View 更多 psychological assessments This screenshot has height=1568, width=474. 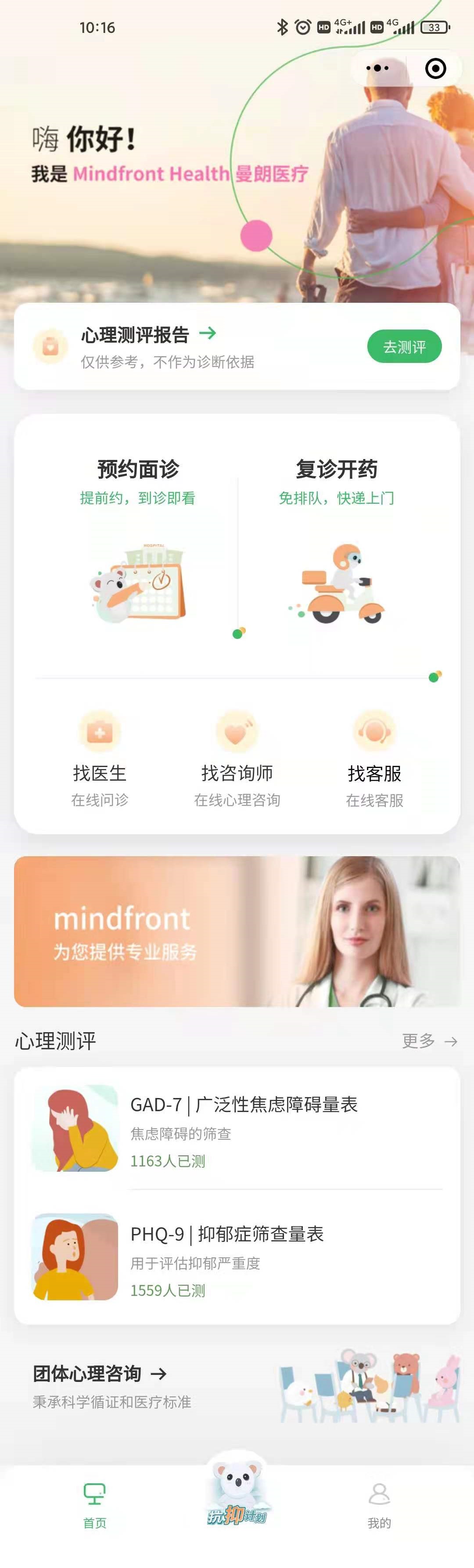(429, 1041)
